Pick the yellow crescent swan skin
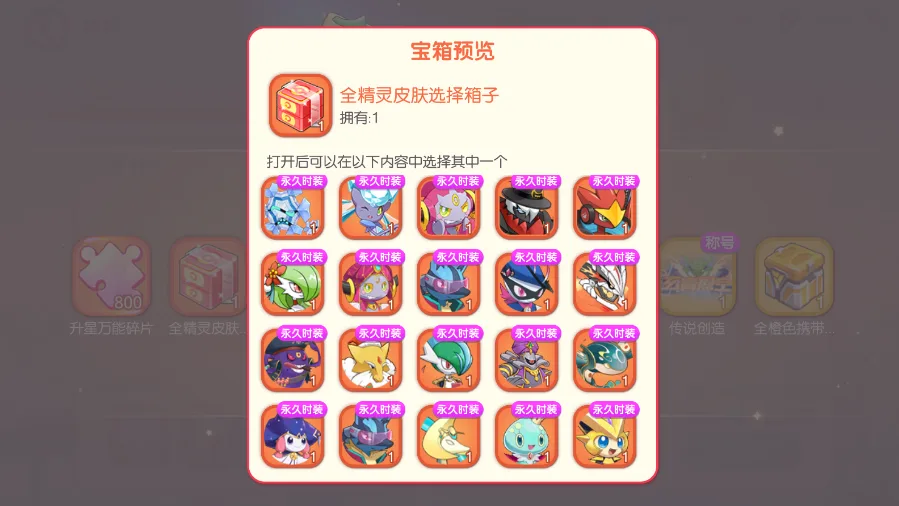 tap(449, 436)
